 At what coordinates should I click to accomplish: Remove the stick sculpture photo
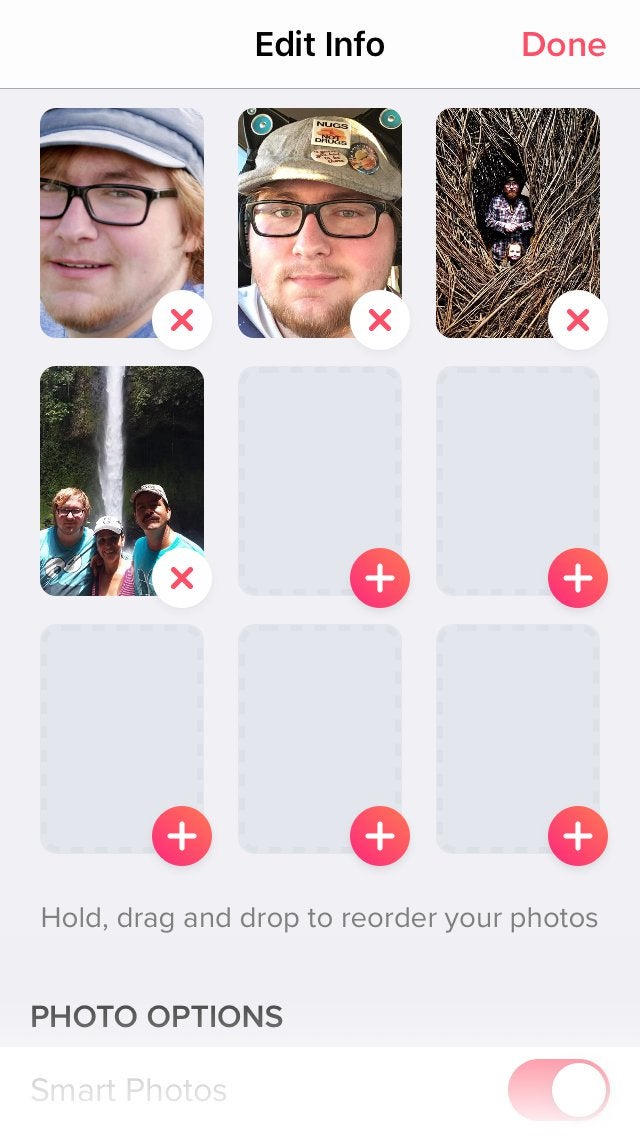(x=578, y=320)
